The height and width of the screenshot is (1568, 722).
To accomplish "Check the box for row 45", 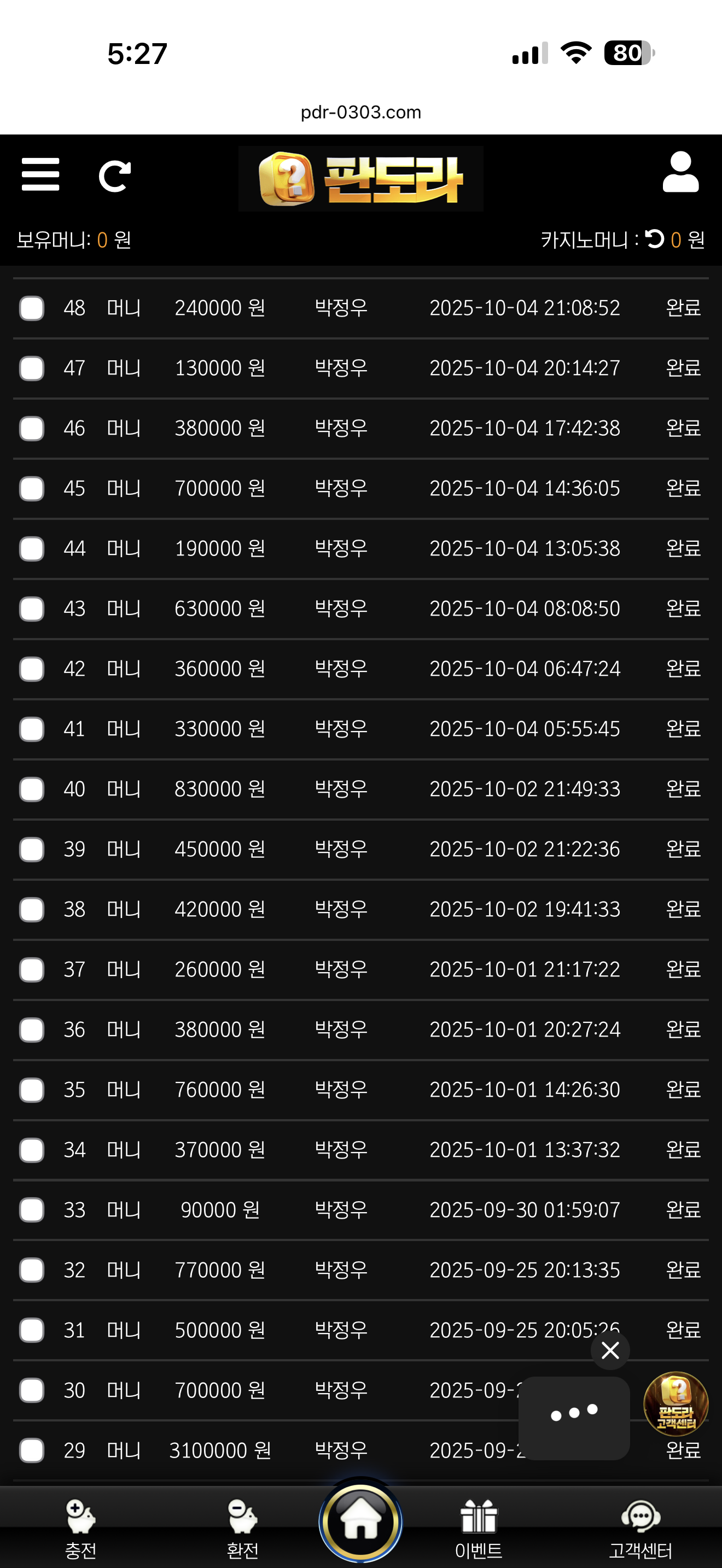I will 32,488.
